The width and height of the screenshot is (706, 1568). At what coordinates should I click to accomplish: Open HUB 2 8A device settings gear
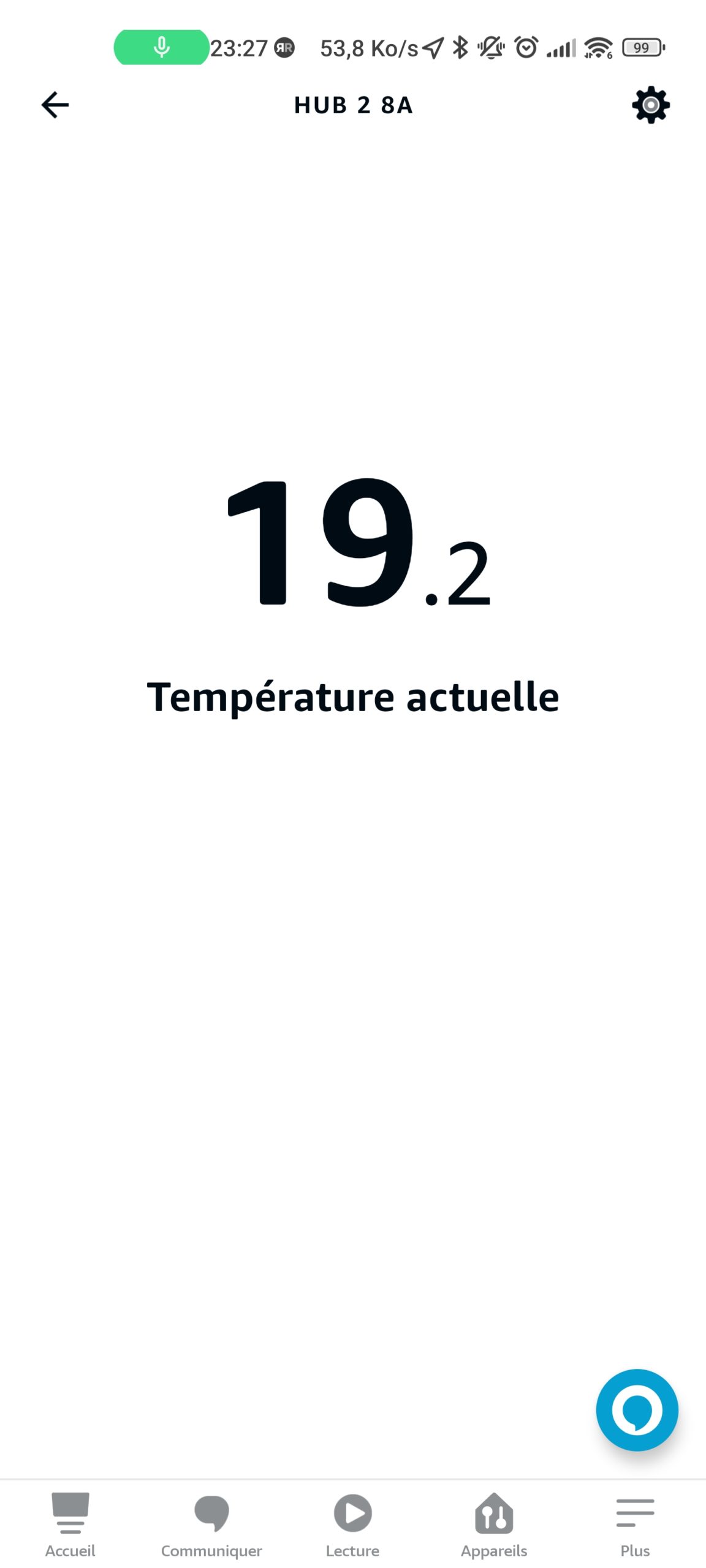click(650, 105)
